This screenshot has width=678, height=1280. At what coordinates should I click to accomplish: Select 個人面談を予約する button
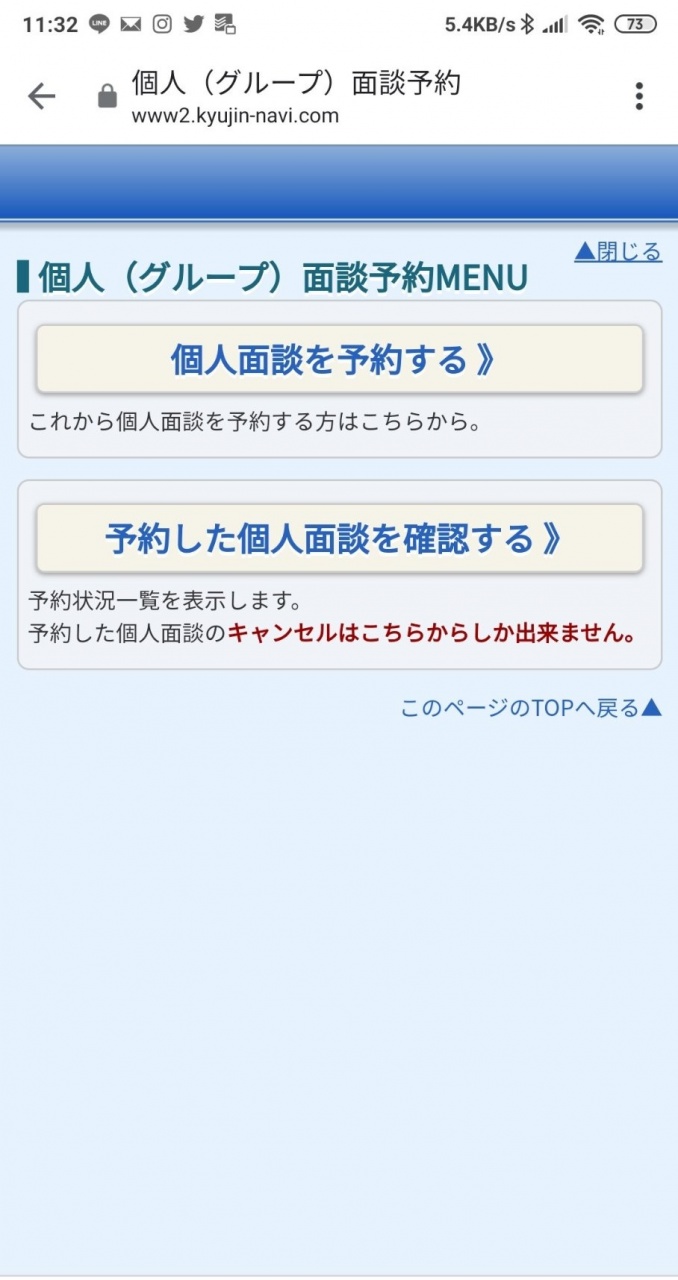[x=339, y=359]
